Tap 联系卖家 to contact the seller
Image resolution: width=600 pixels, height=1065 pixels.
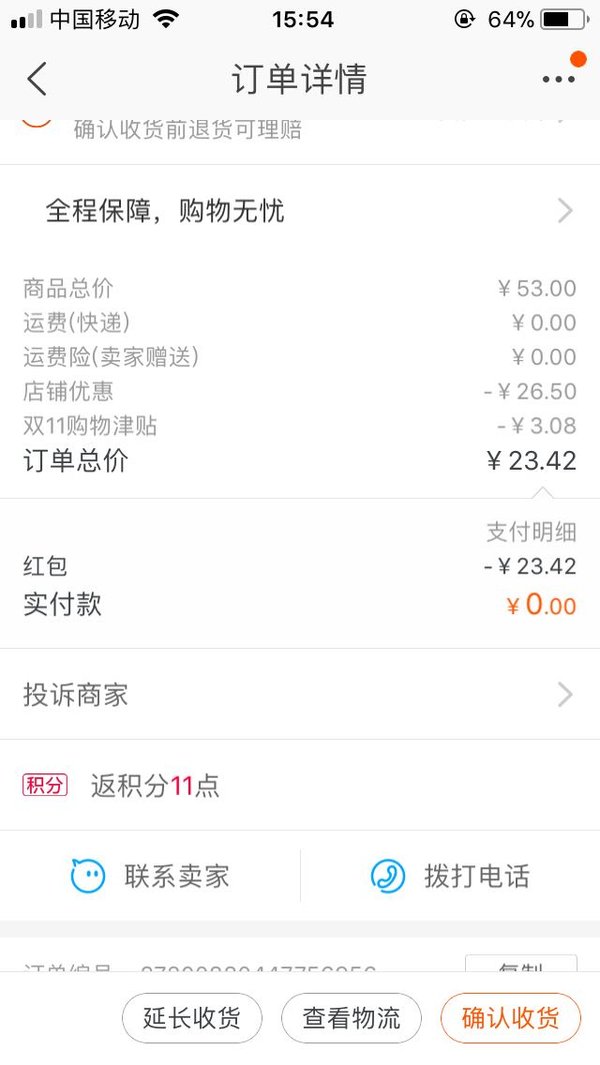point(150,876)
